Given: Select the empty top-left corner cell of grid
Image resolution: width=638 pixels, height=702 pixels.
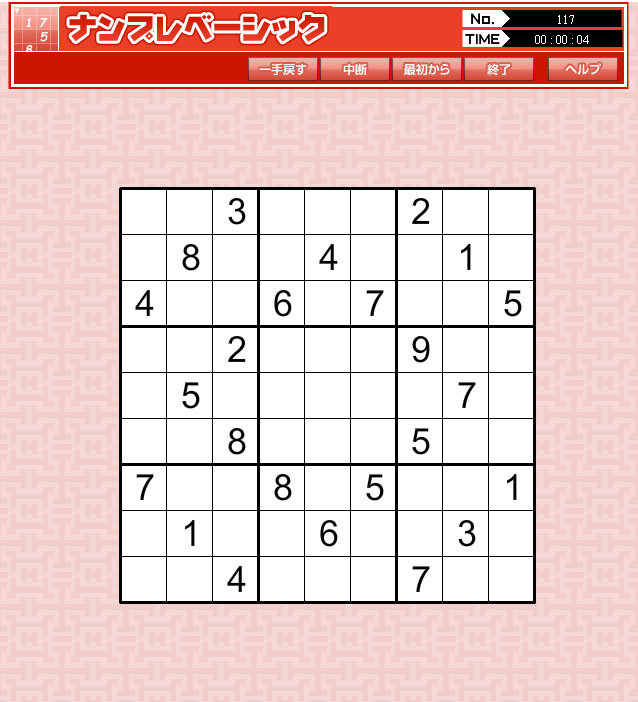Looking at the screenshot, I should 144,212.
